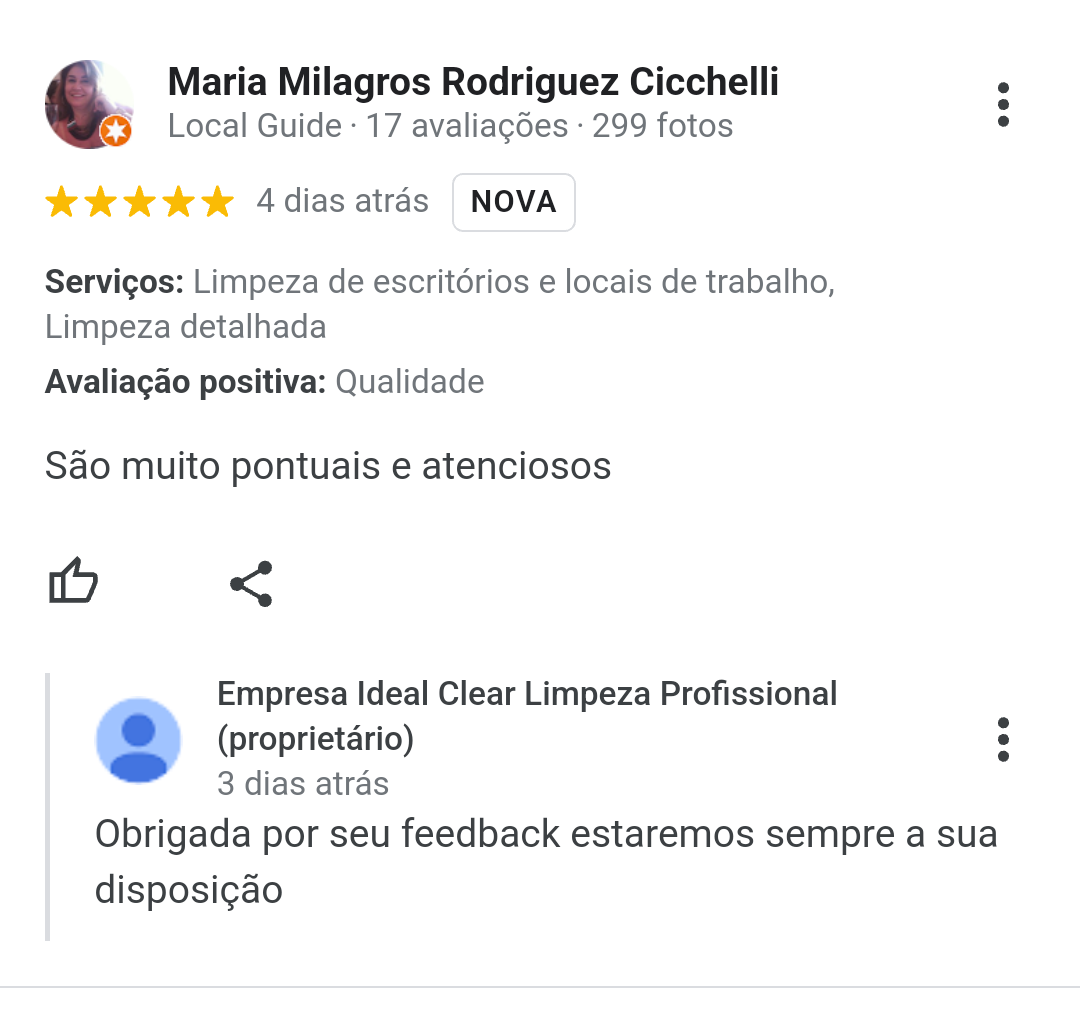Open overflow menu for Maria's review
The image size is (1080, 1015).
1003,105
